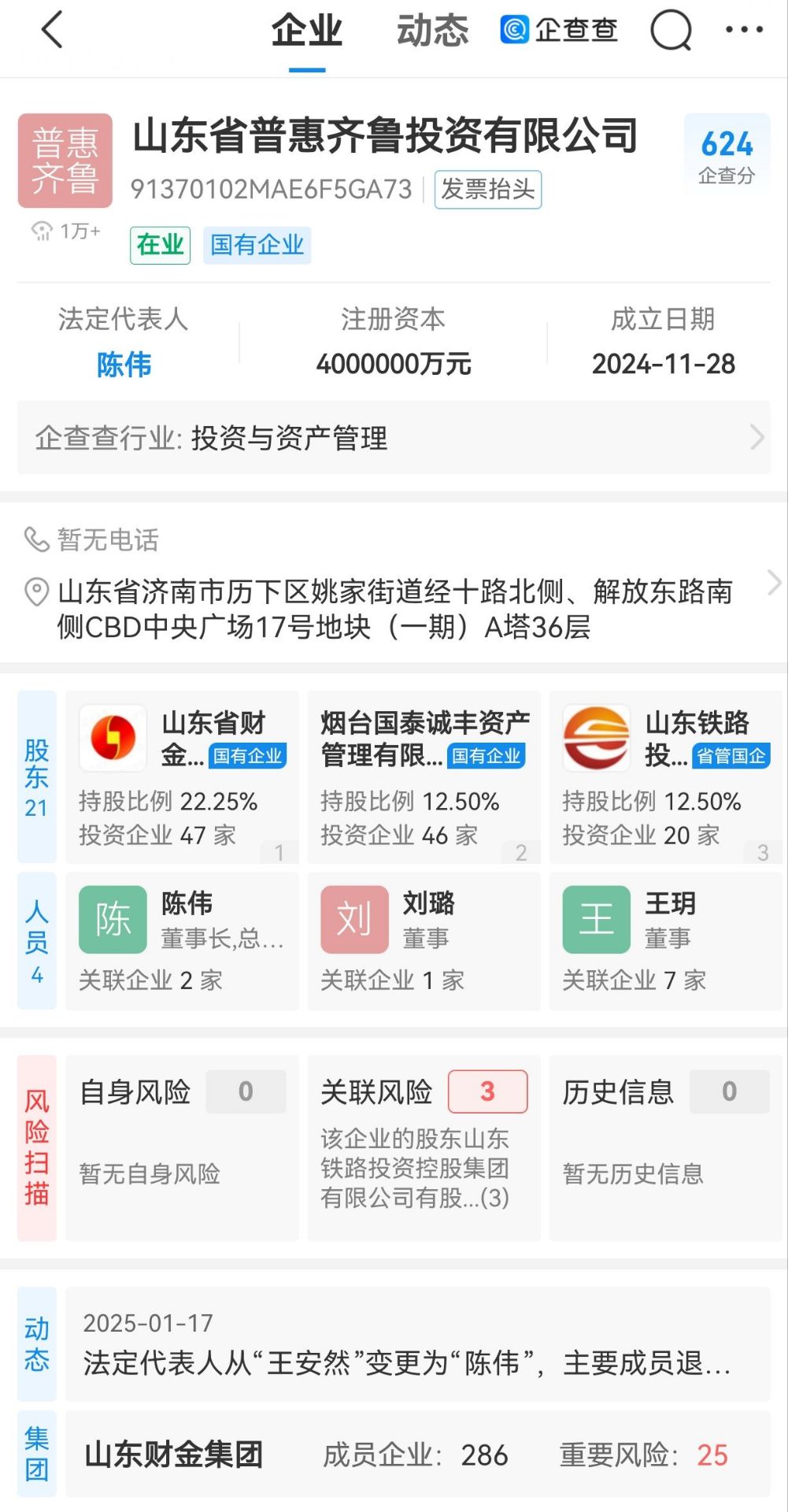Open the 自身风险 card

coord(182,1147)
